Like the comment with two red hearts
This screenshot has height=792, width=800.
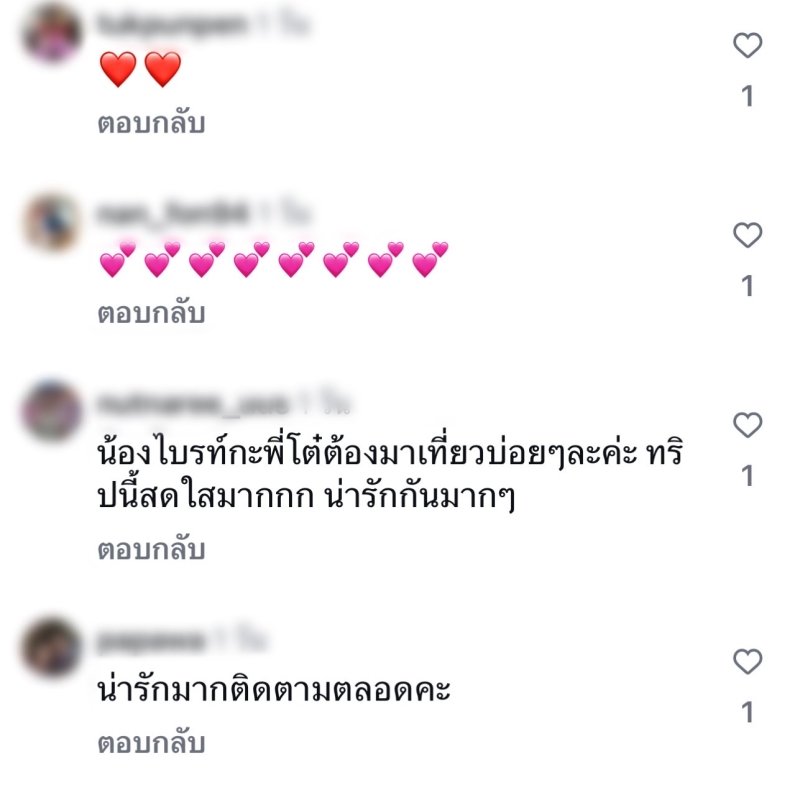(x=747, y=46)
